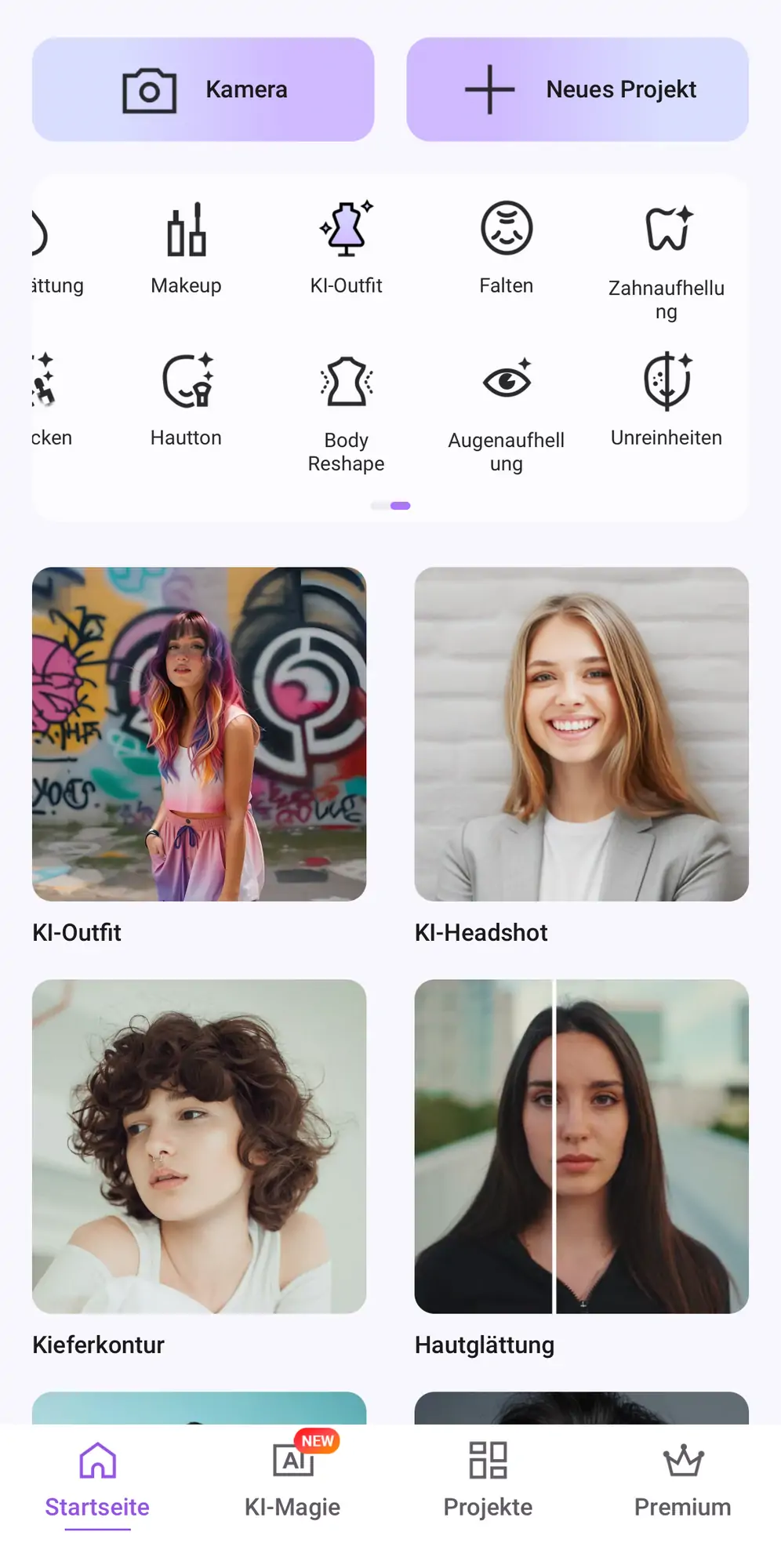781x1568 pixels.
Task: Open Body Reshape
Action: pos(346,413)
